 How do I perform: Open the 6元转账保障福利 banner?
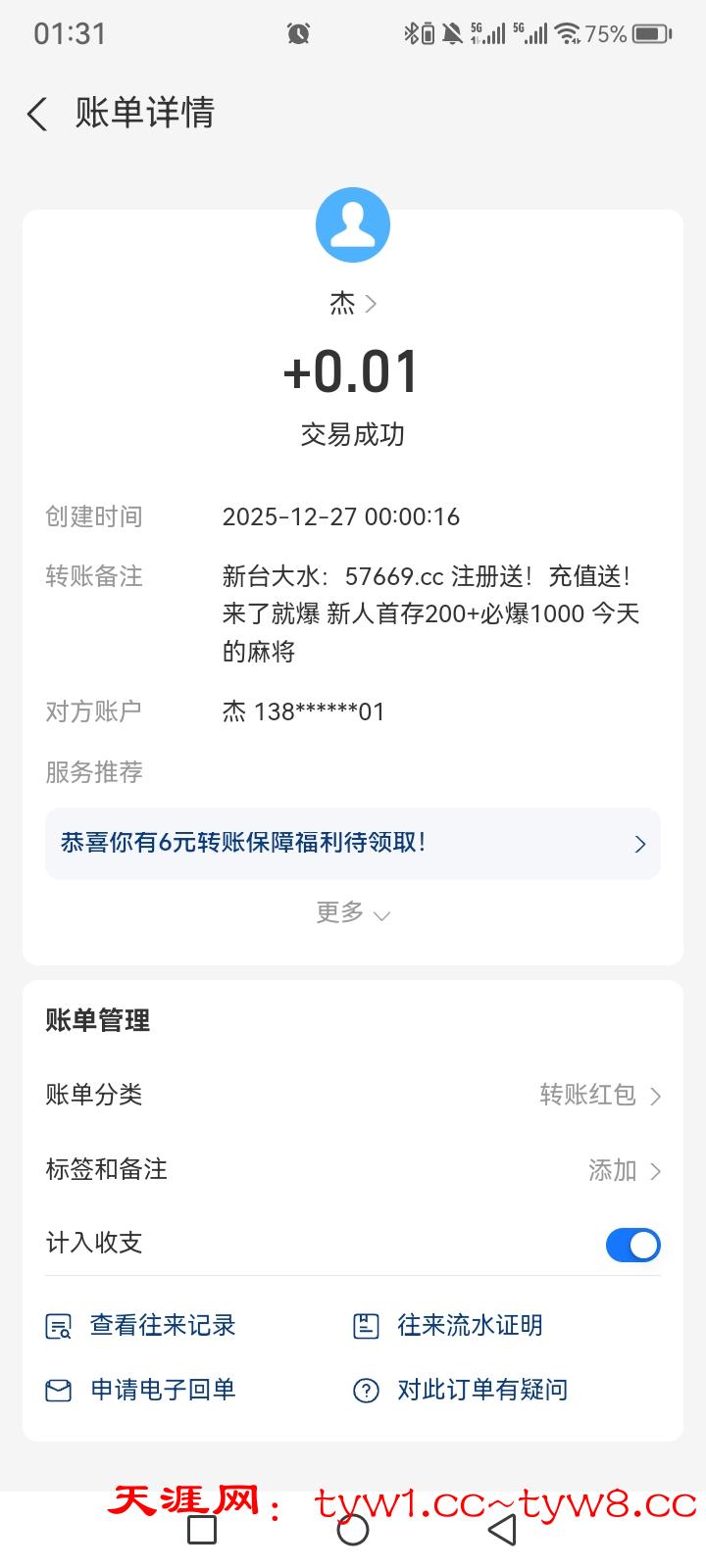353,844
